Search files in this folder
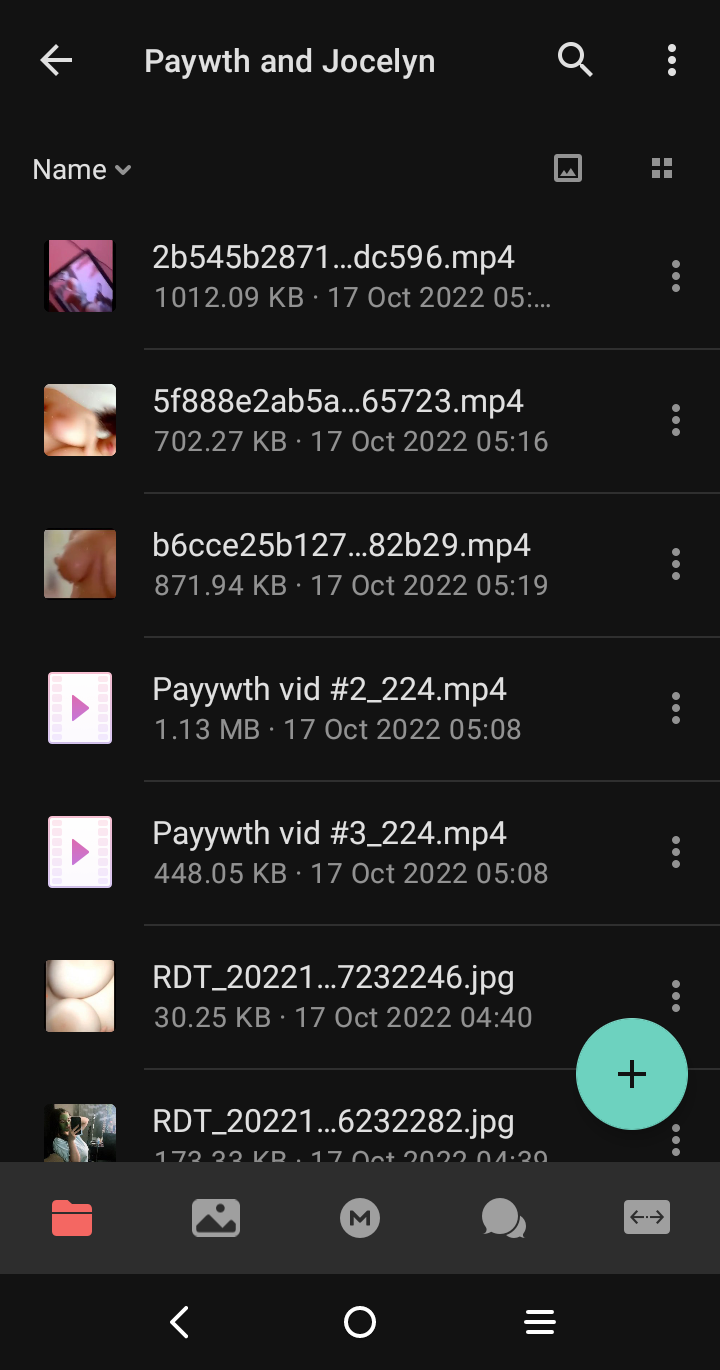 pyautogui.click(x=575, y=61)
